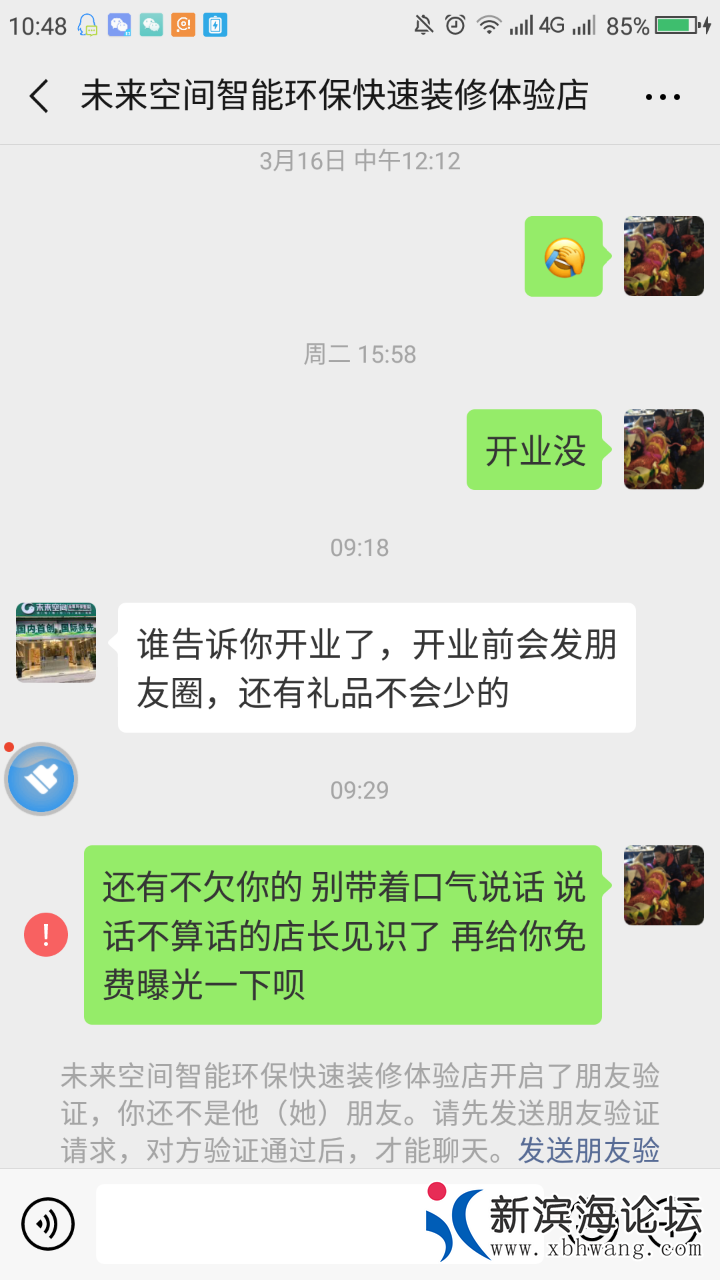The width and height of the screenshot is (720, 1280).
Task: Open the 发送朋友验证 link
Action: [588, 1150]
